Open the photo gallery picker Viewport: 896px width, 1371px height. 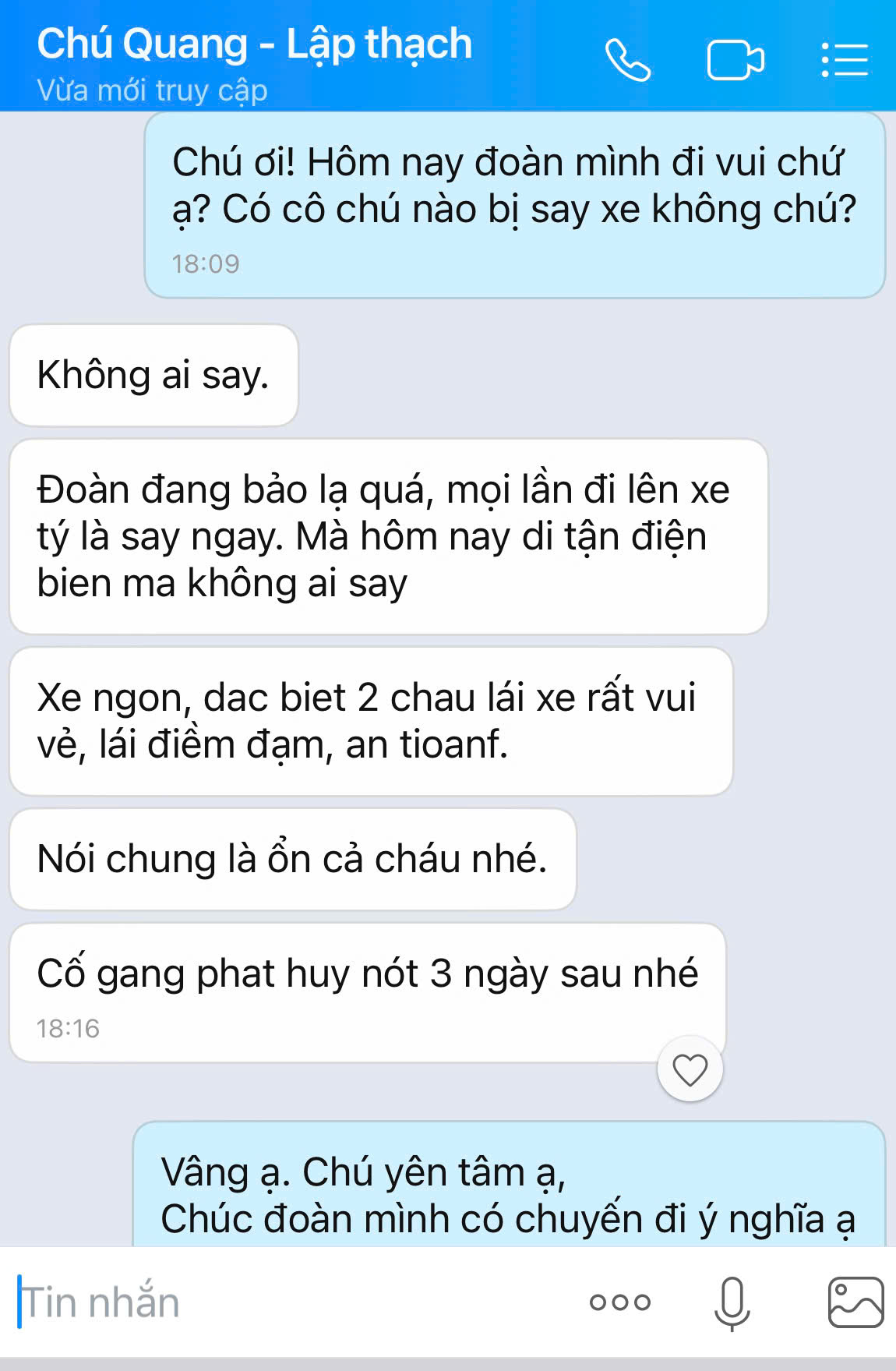pyautogui.click(x=855, y=1302)
